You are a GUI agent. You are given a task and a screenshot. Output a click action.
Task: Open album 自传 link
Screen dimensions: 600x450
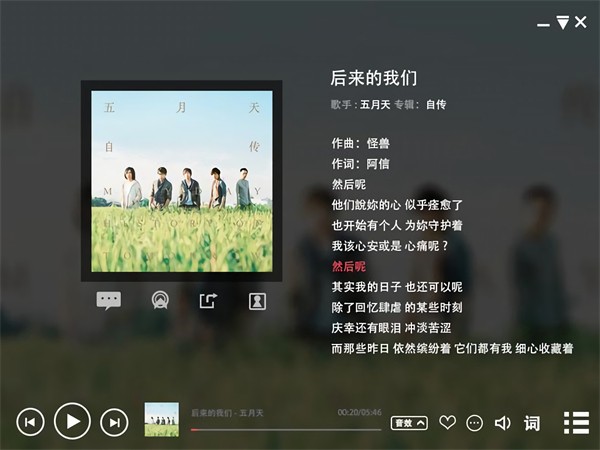pyautogui.click(x=436, y=104)
